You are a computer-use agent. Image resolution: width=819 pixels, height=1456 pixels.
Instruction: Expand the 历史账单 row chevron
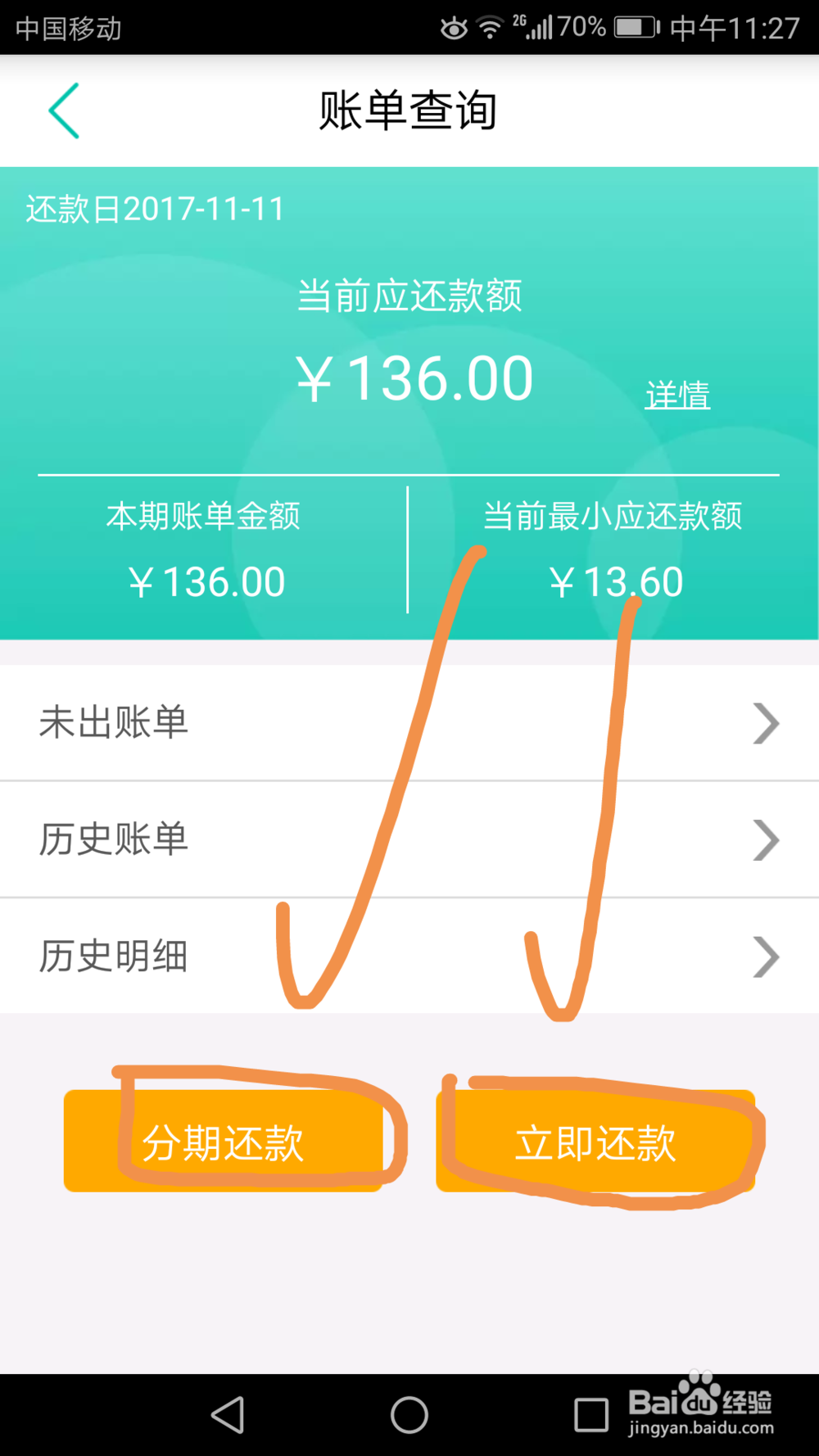point(767,839)
